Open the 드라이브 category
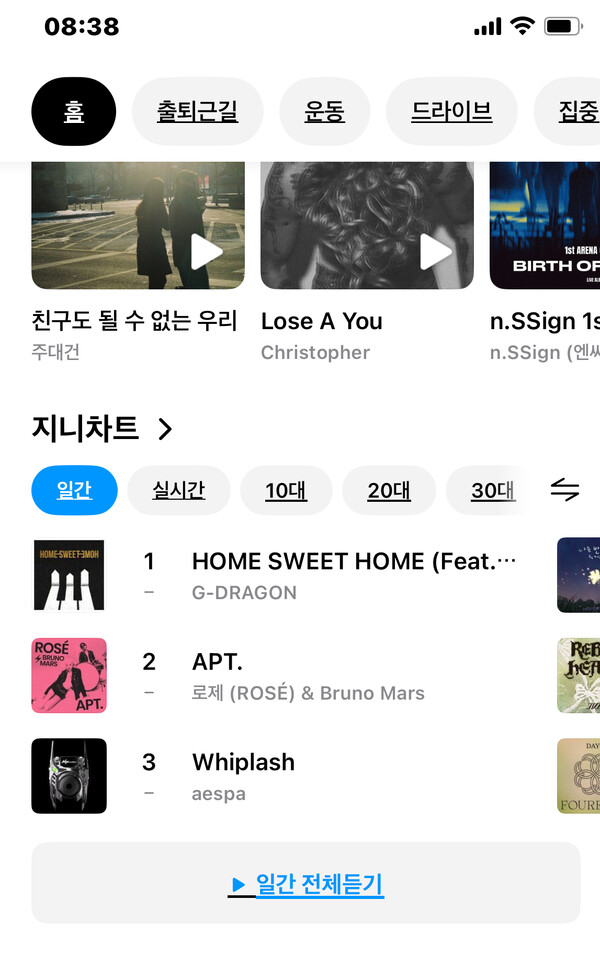Image resolution: width=600 pixels, height=956 pixels. [451, 111]
